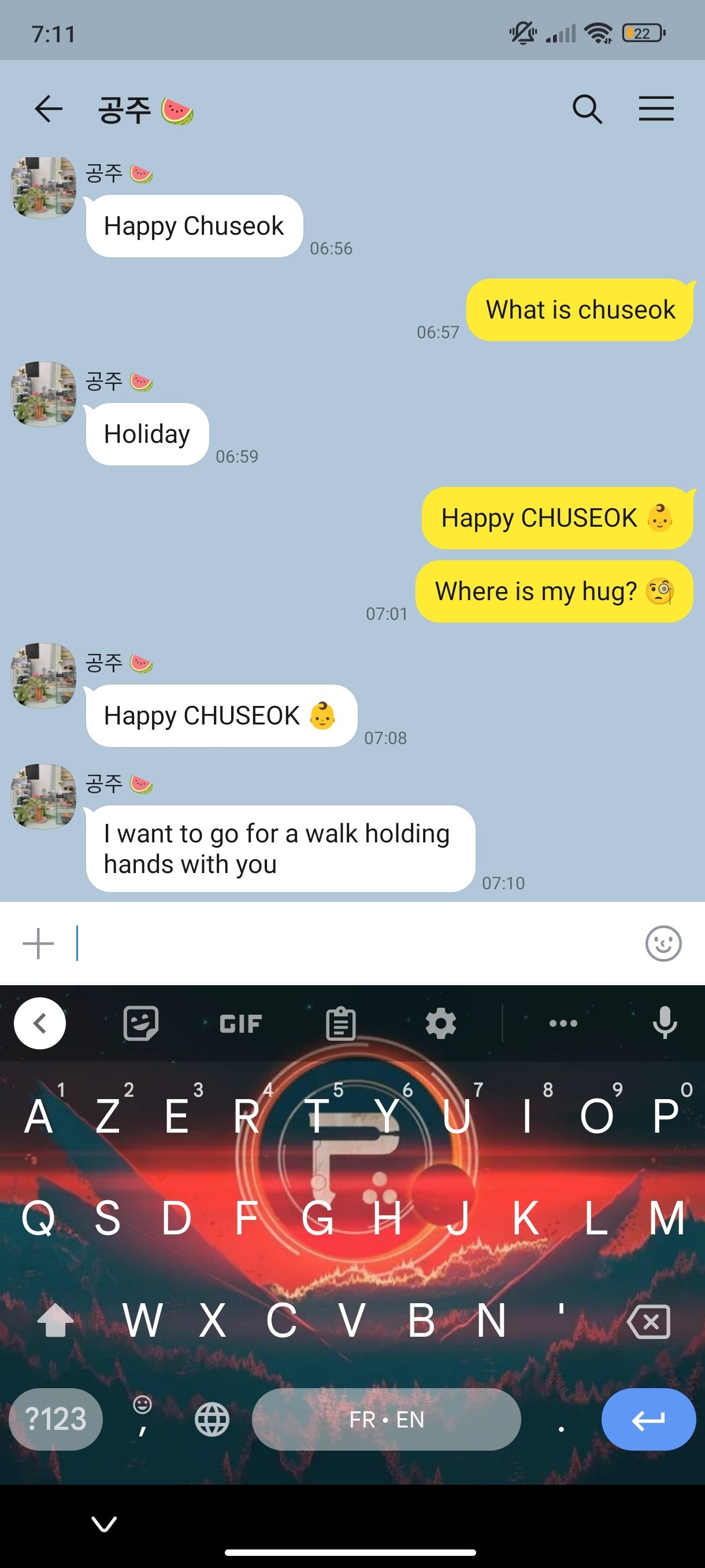
Task: Switch keyboard to ?123 symbols
Action: coord(56,1419)
